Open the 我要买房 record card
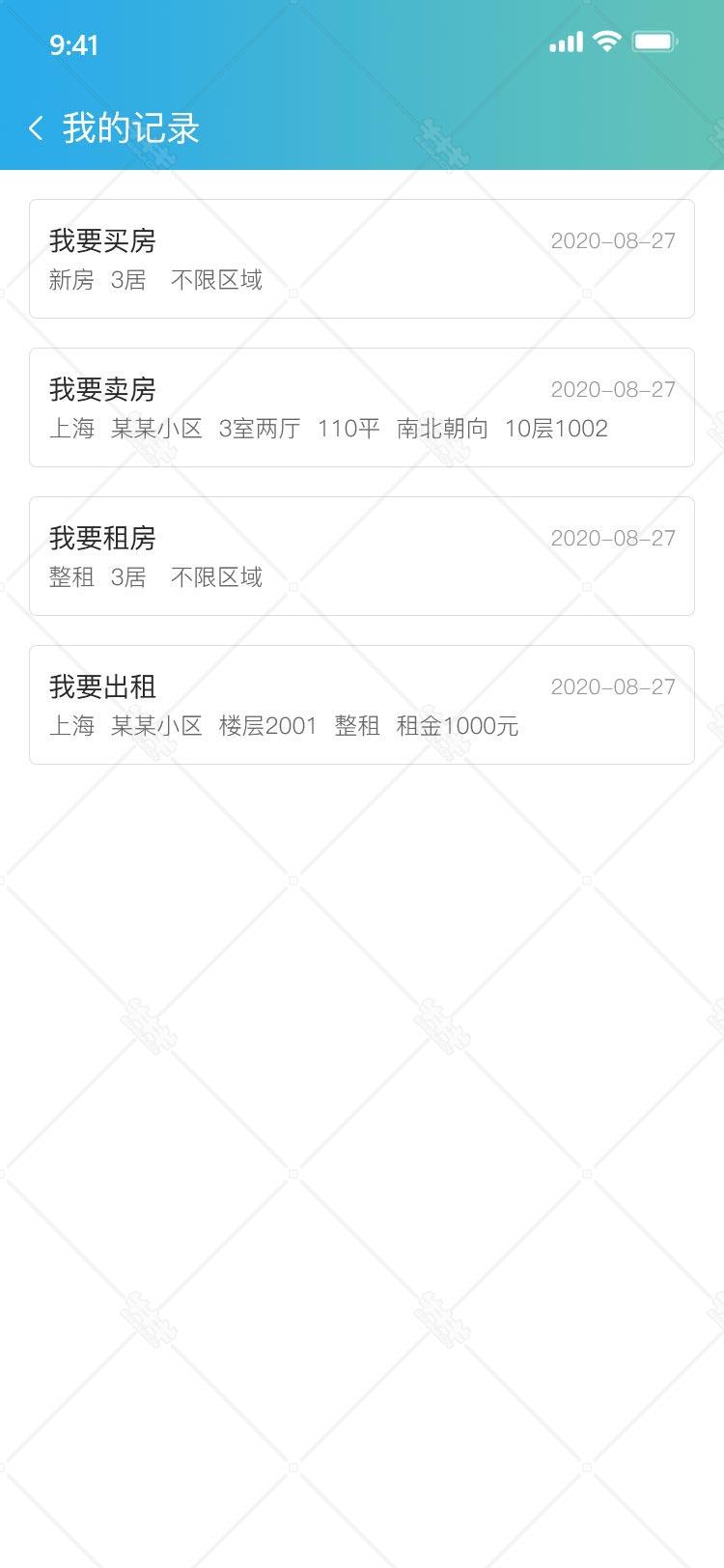The width and height of the screenshot is (724, 1568). pos(362,259)
